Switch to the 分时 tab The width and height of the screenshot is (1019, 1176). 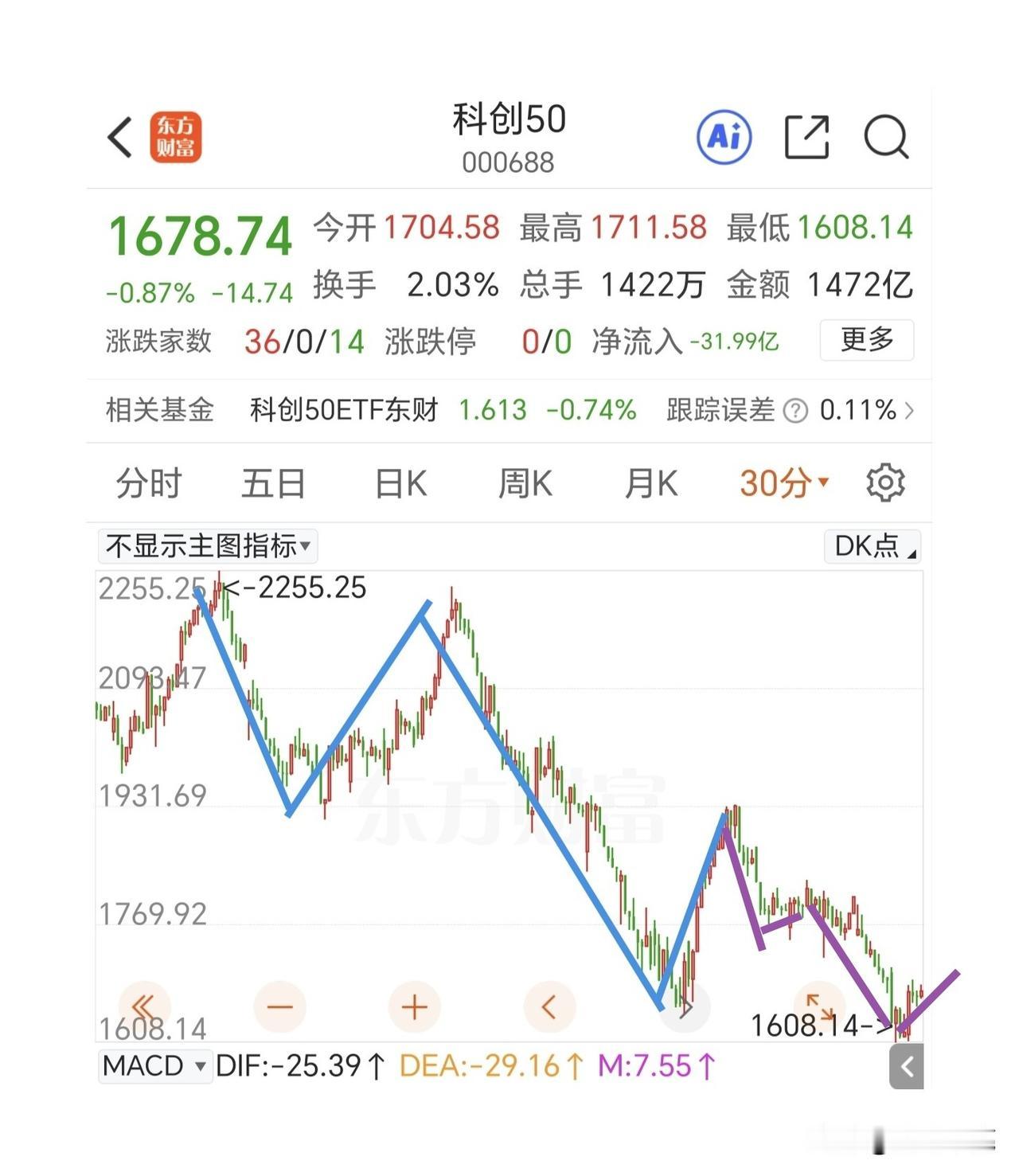[149, 483]
